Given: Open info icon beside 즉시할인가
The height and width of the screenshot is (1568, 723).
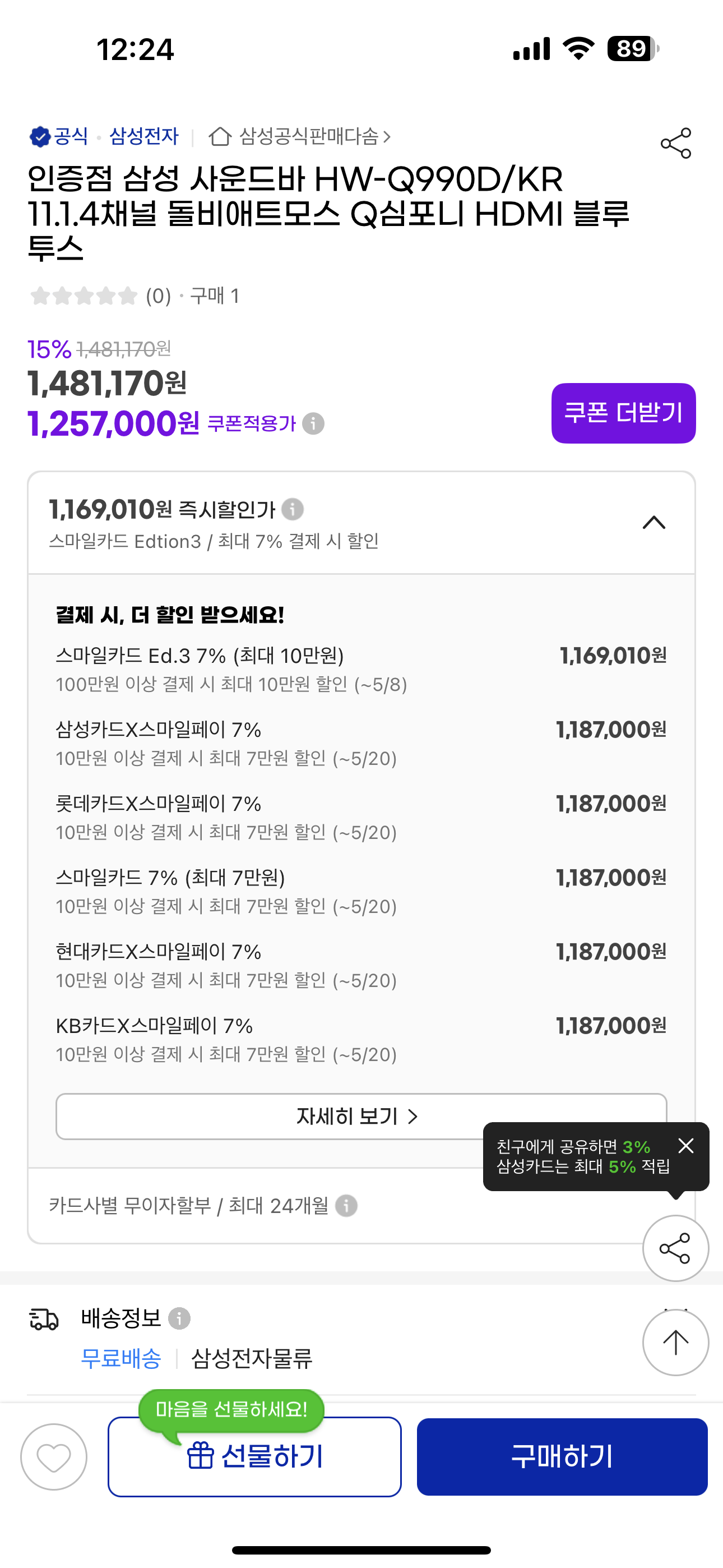Looking at the screenshot, I should click(293, 509).
